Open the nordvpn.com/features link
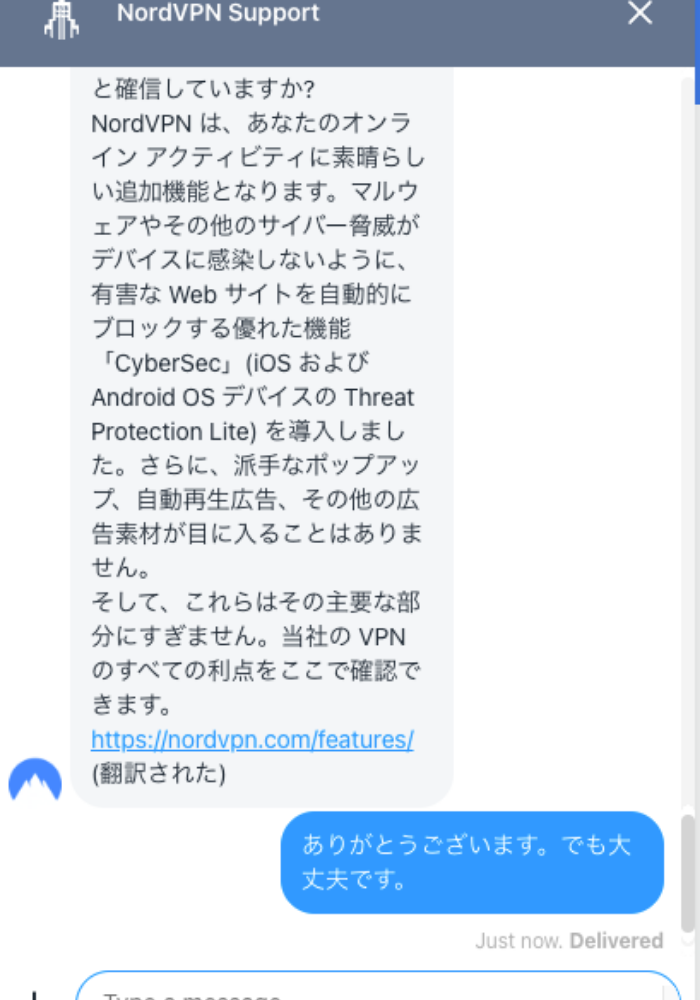The width and height of the screenshot is (700, 1000). (252, 740)
